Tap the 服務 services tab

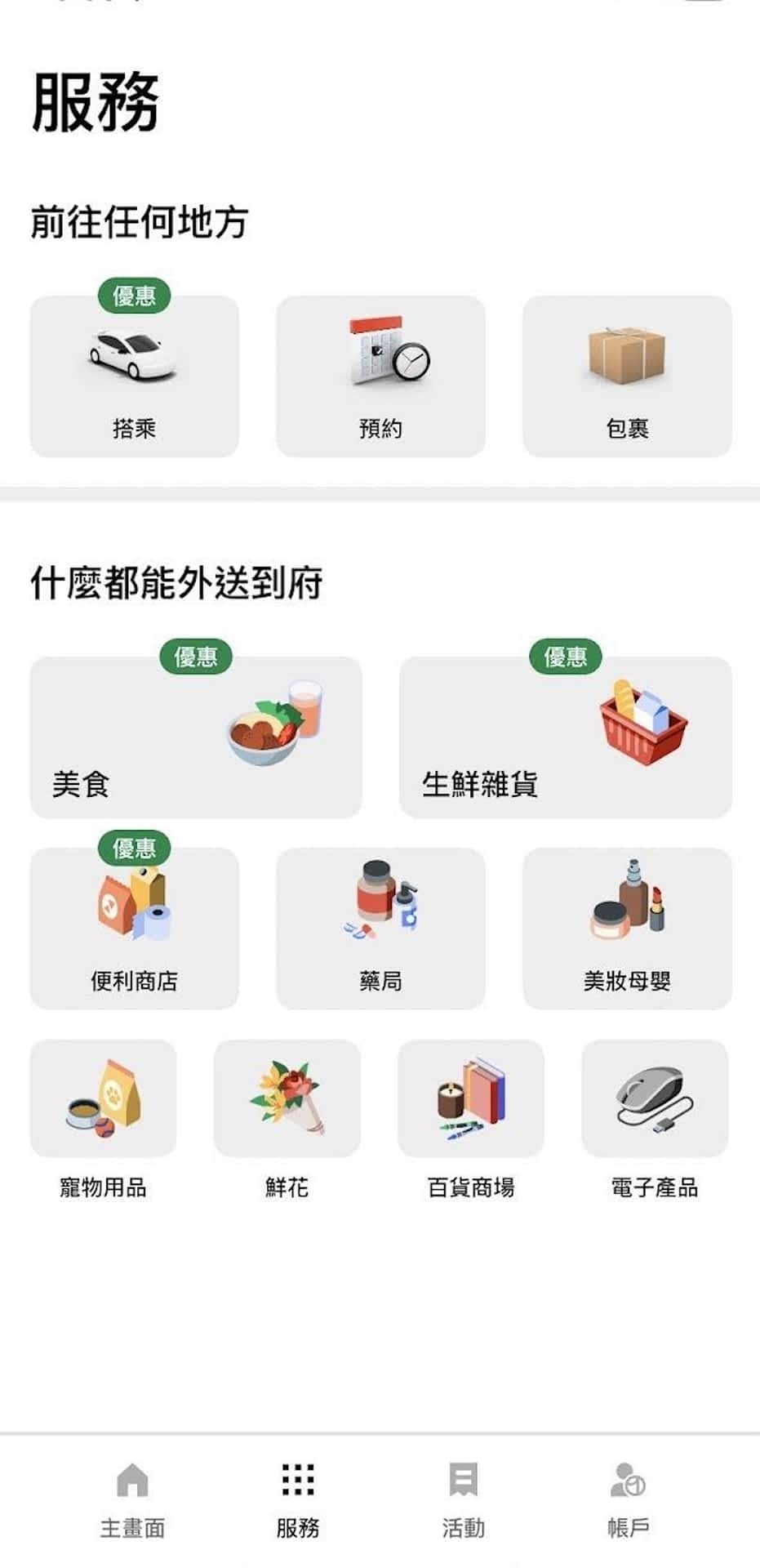coord(298,1501)
